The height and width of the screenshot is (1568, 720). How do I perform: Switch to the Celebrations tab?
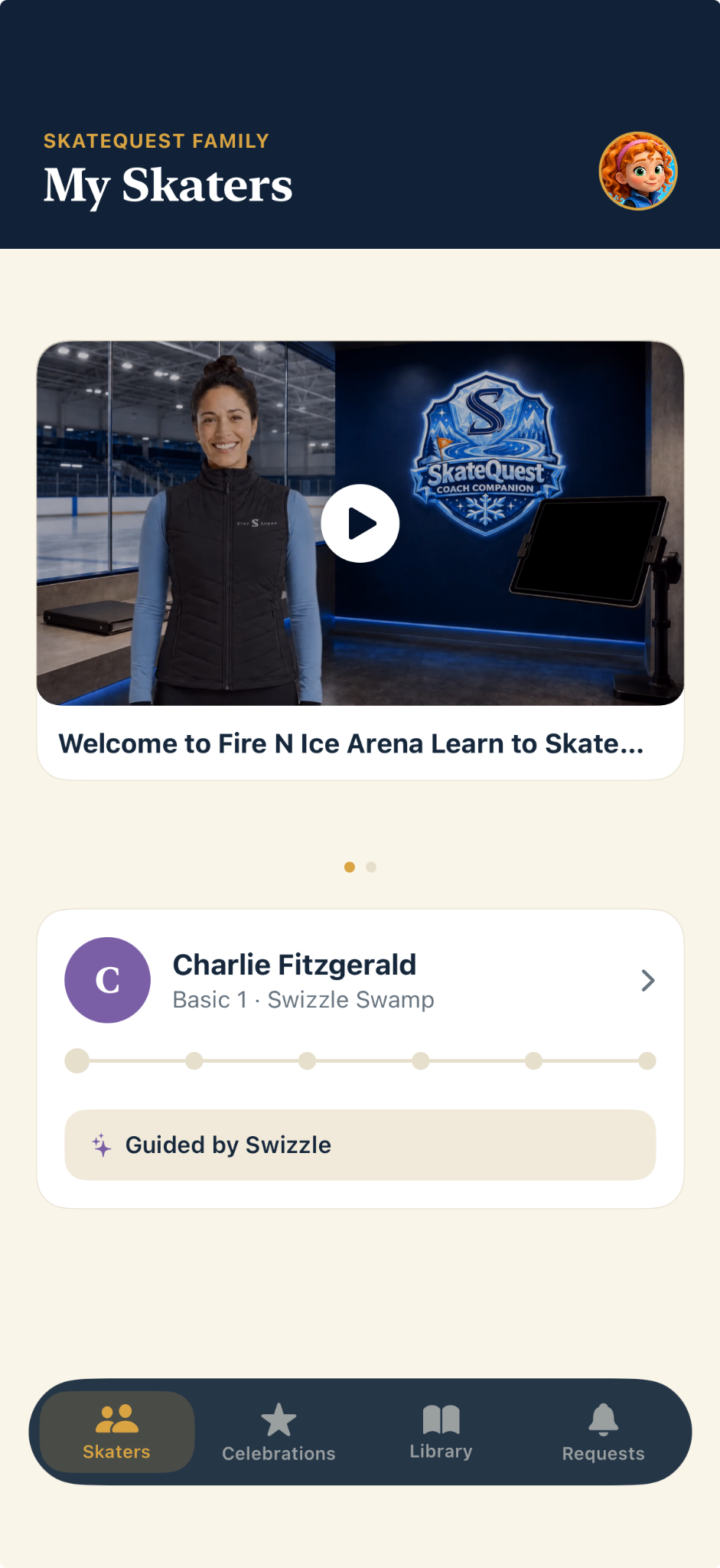279,1432
